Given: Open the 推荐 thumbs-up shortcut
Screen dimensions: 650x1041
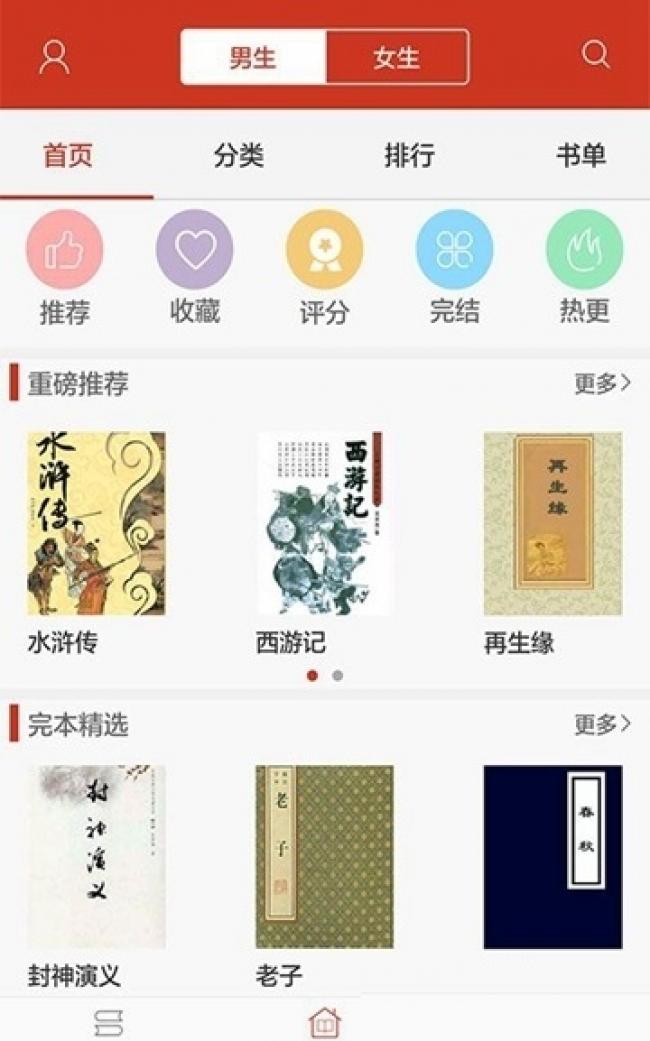Looking at the screenshot, I should tap(64, 250).
